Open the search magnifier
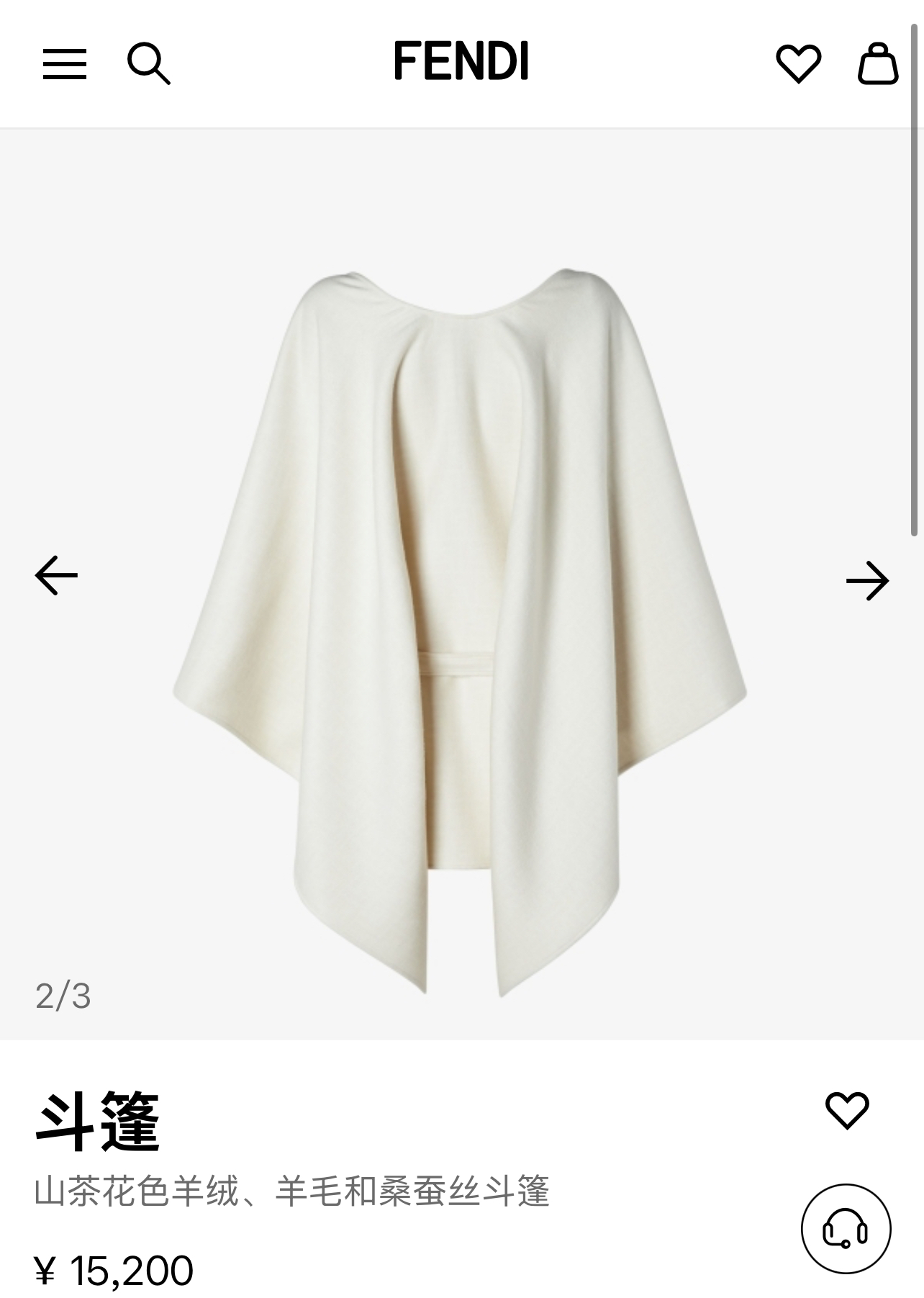This screenshot has width=924, height=1298. [148, 63]
